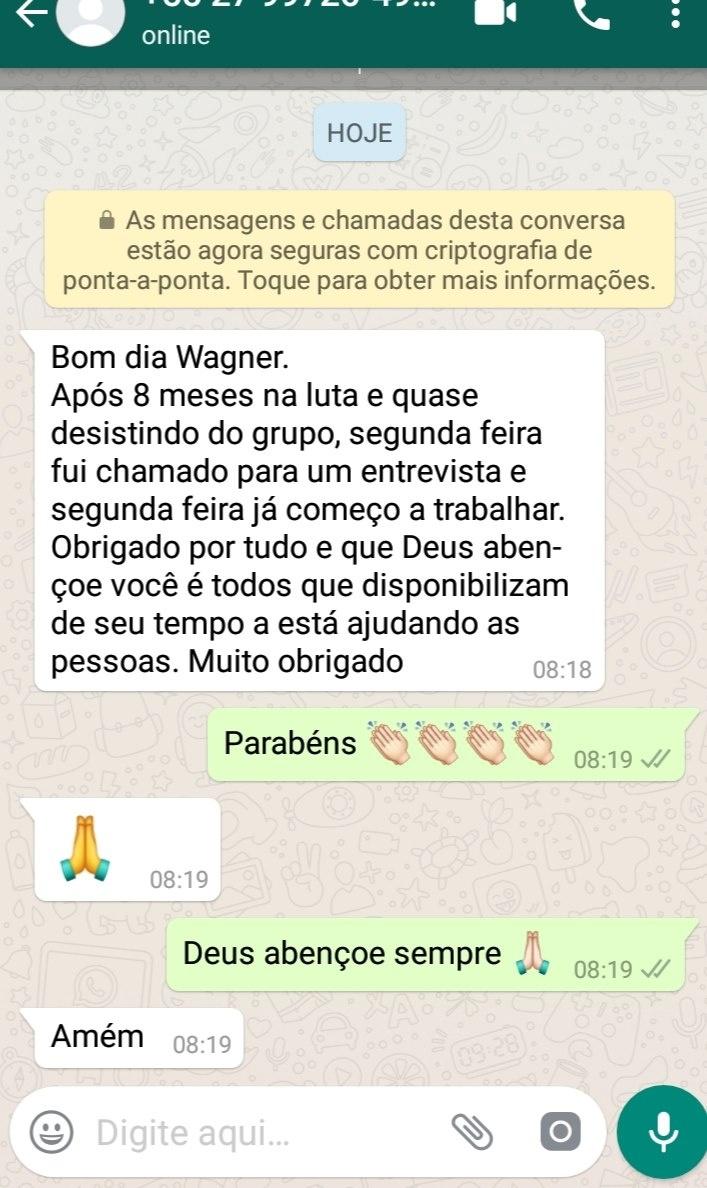Record a voice message with the microphone
This screenshot has width=707, height=1188.
pyautogui.click(x=662, y=1132)
